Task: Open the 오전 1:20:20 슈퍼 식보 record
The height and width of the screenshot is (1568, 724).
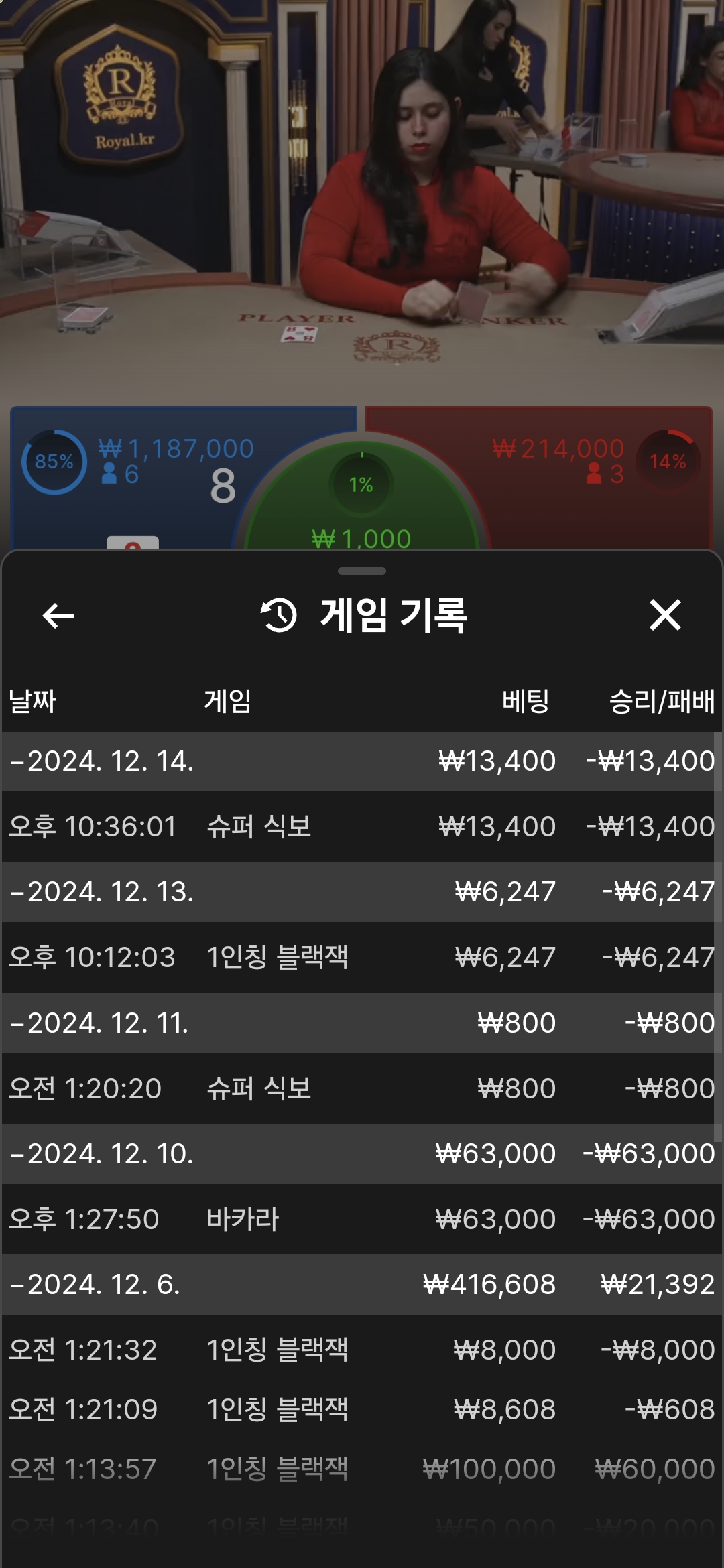Action: point(361,1088)
